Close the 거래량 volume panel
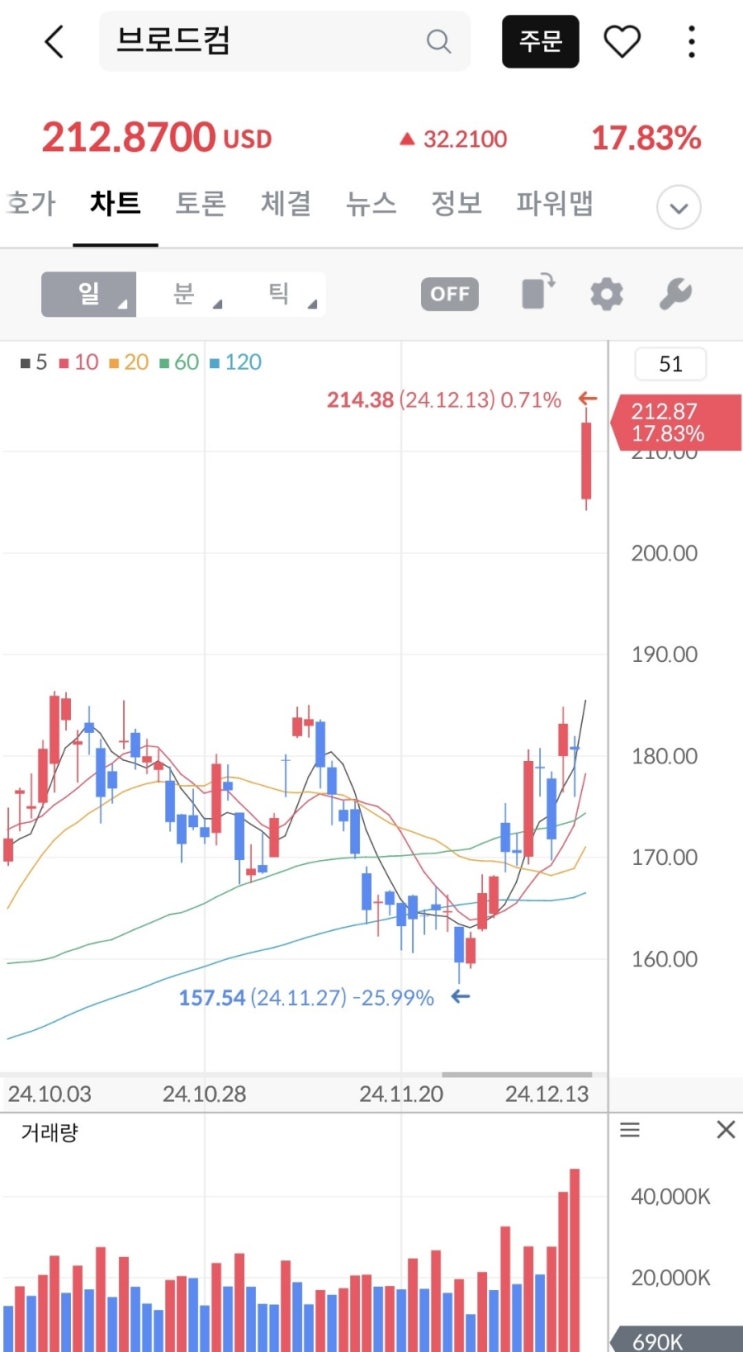This screenshot has width=743, height=1352. [x=726, y=1131]
